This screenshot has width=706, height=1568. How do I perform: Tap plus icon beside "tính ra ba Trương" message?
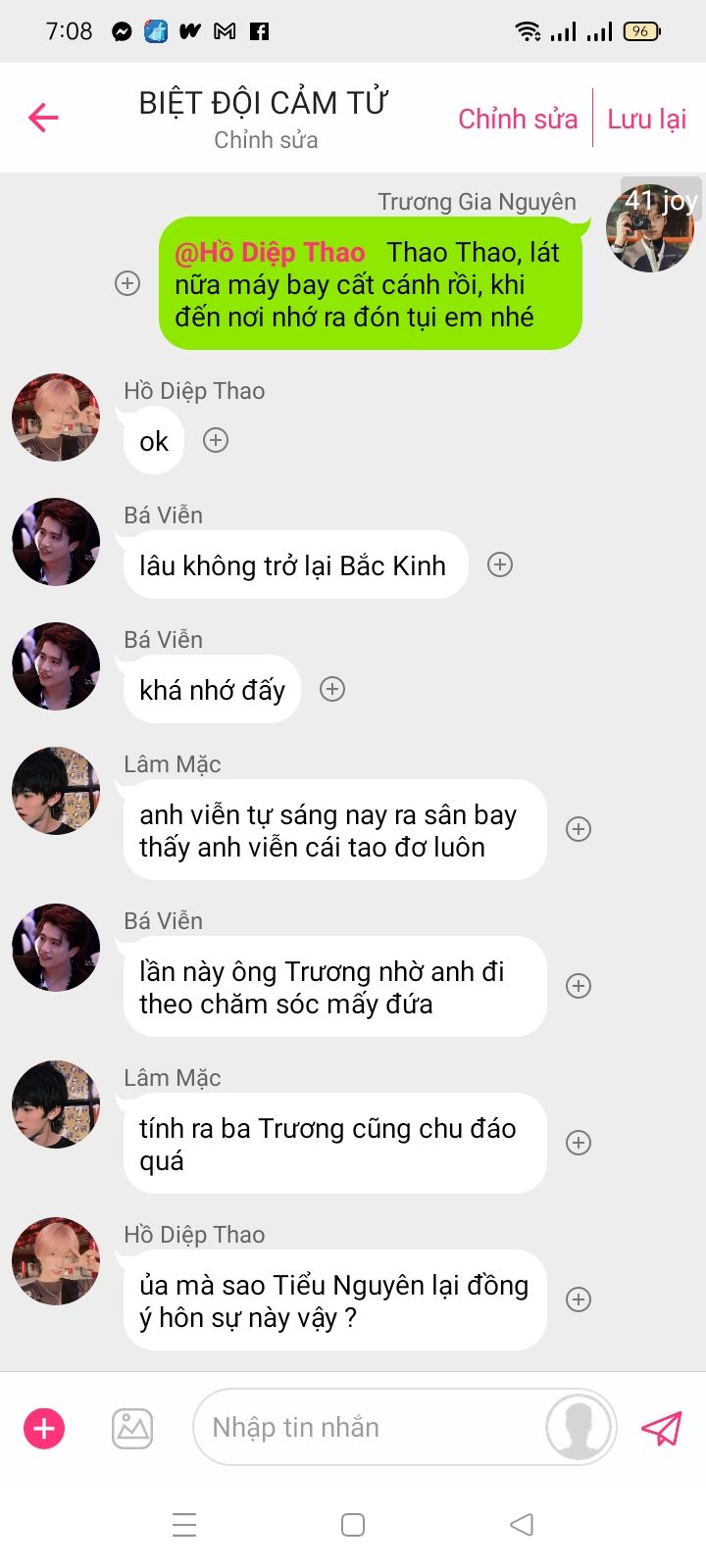point(579,1143)
